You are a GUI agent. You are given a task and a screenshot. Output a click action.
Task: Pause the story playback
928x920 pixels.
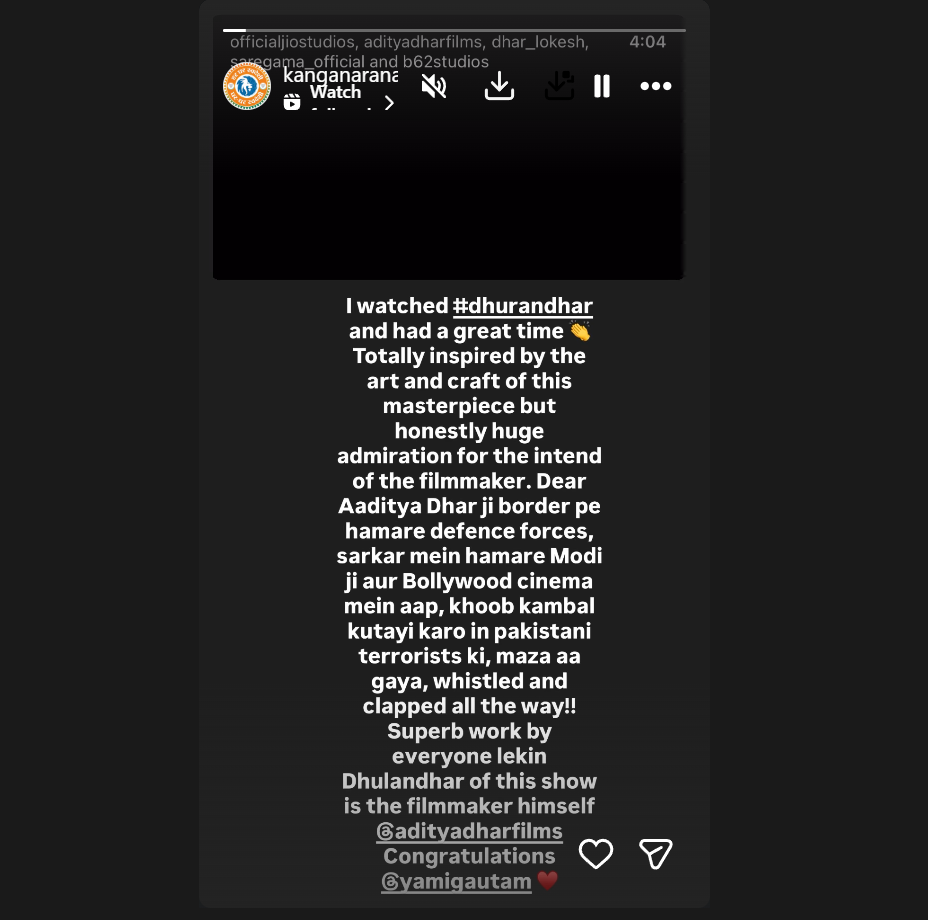click(x=602, y=86)
